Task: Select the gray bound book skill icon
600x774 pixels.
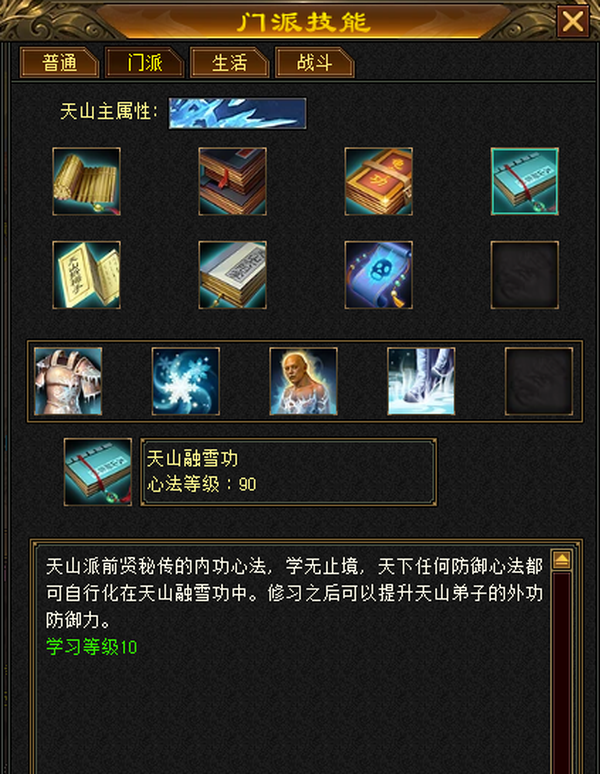Action: (x=232, y=274)
